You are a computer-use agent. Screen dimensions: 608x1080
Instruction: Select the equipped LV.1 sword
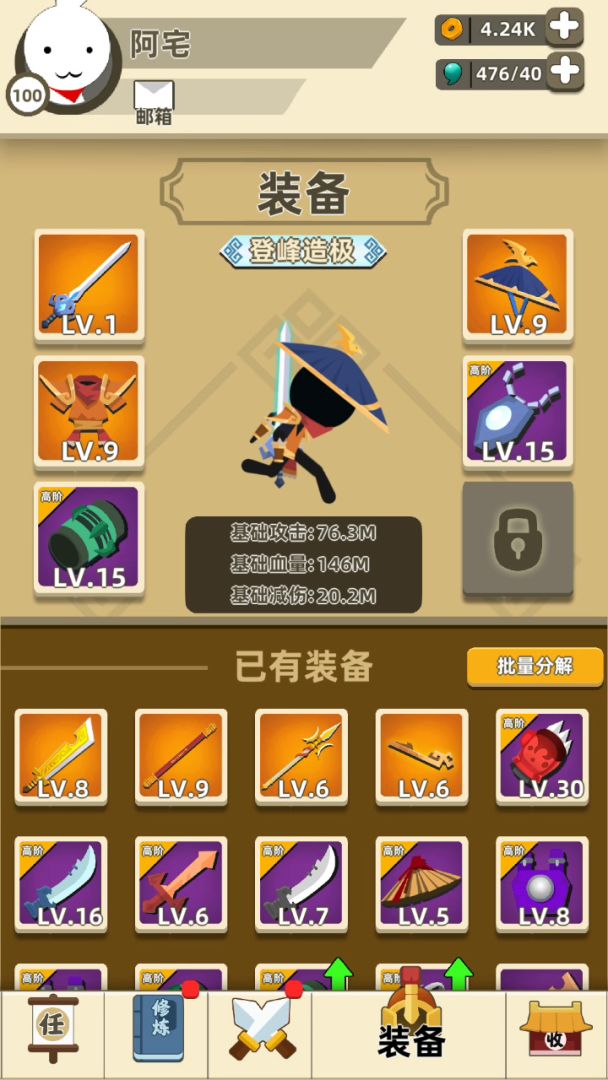[90, 285]
